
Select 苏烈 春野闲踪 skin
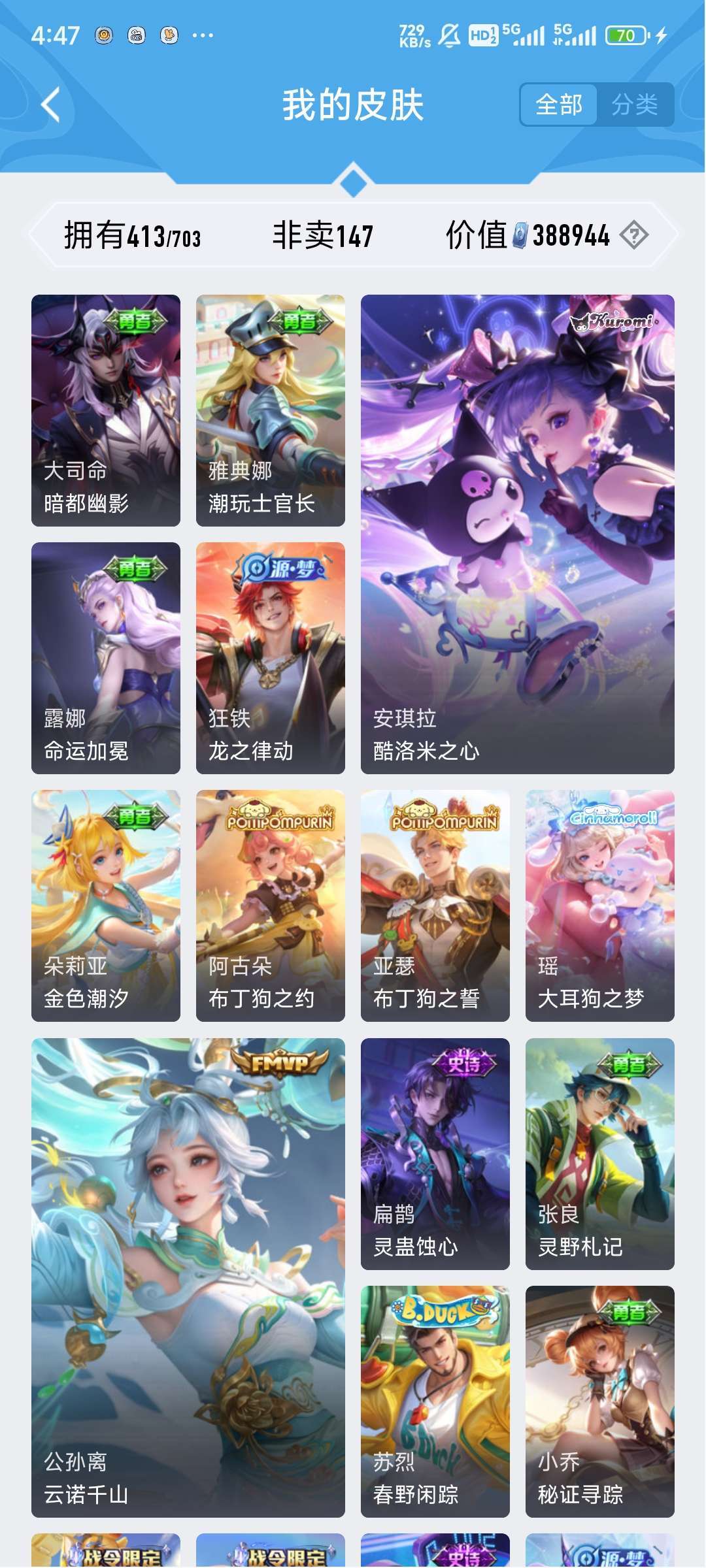click(435, 1401)
